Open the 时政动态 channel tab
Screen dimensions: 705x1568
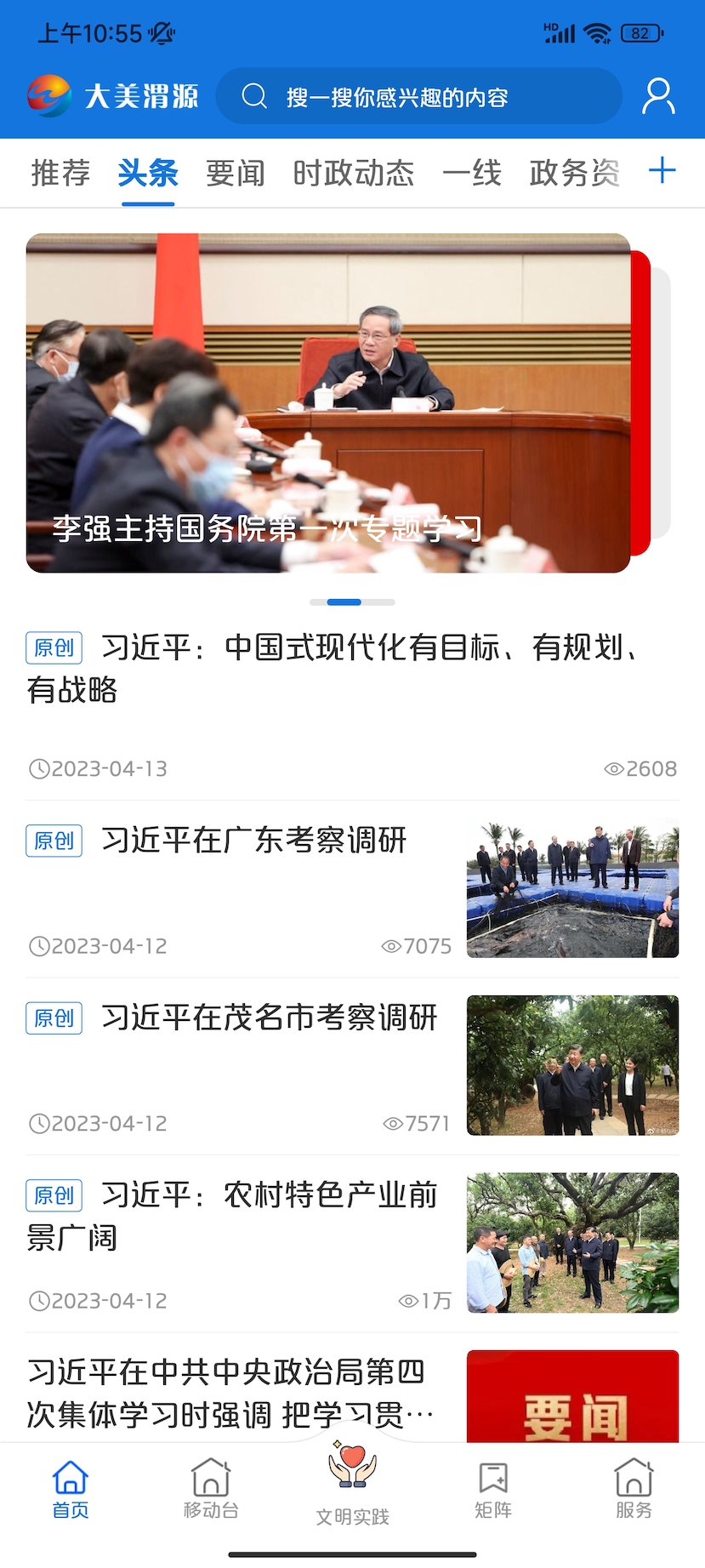coord(353,173)
